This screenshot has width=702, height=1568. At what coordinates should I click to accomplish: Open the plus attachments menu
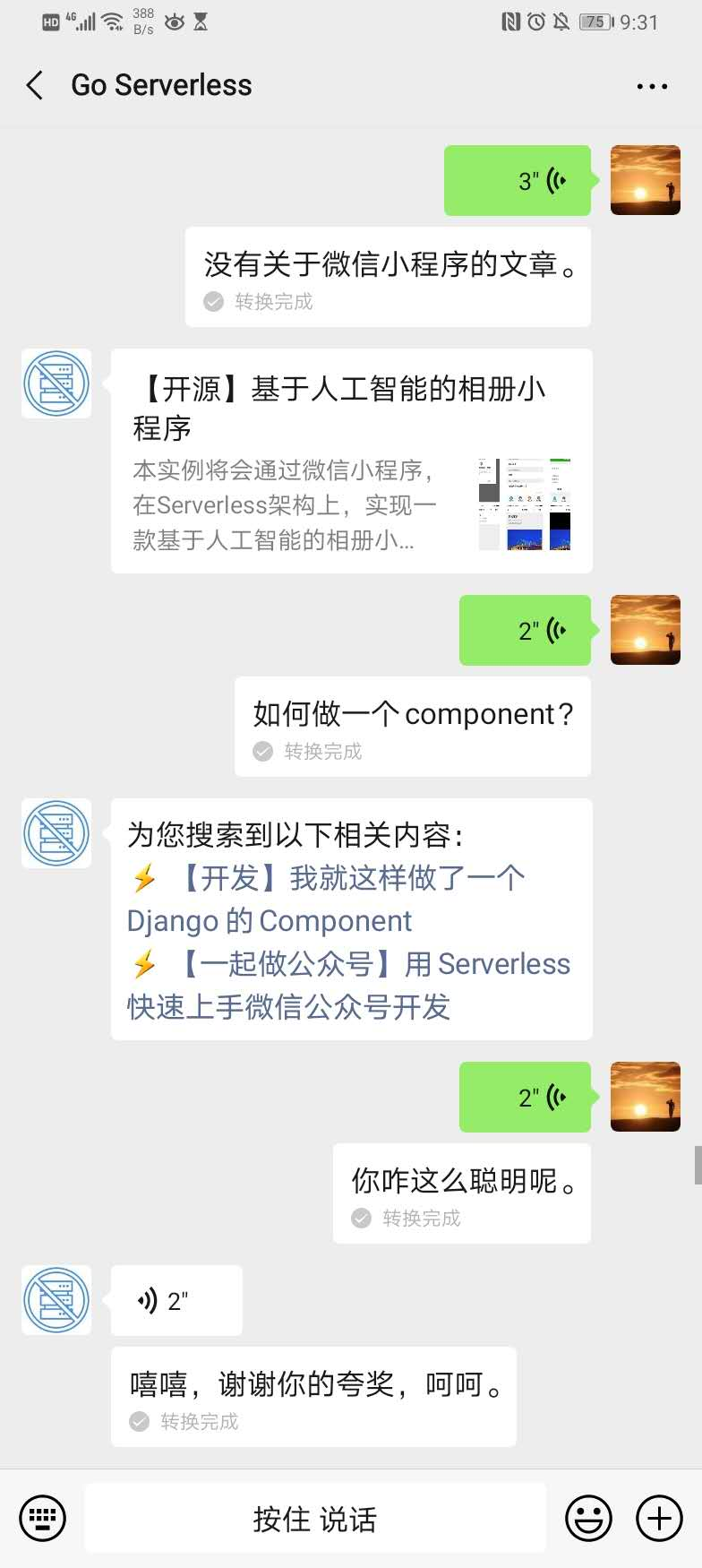pyautogui.click(x=659, y=1519)
